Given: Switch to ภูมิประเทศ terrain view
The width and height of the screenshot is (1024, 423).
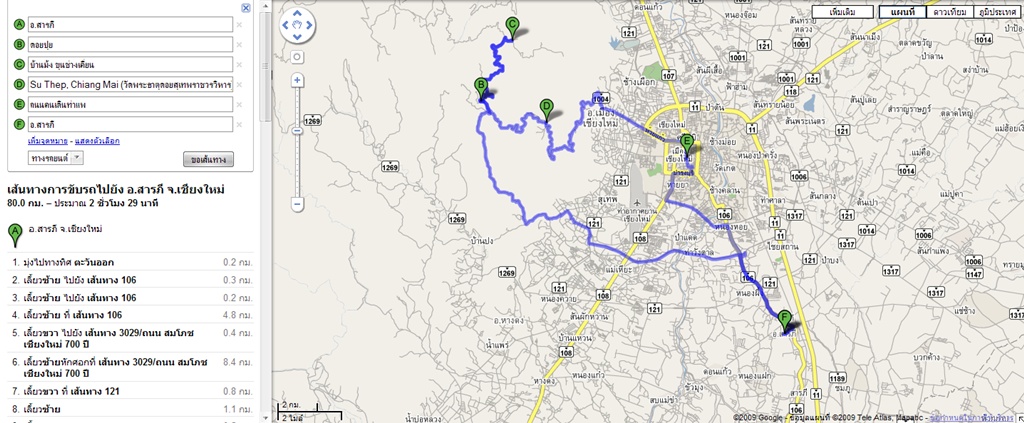Looking at the screenshot, I should click(x=996, y=12).
